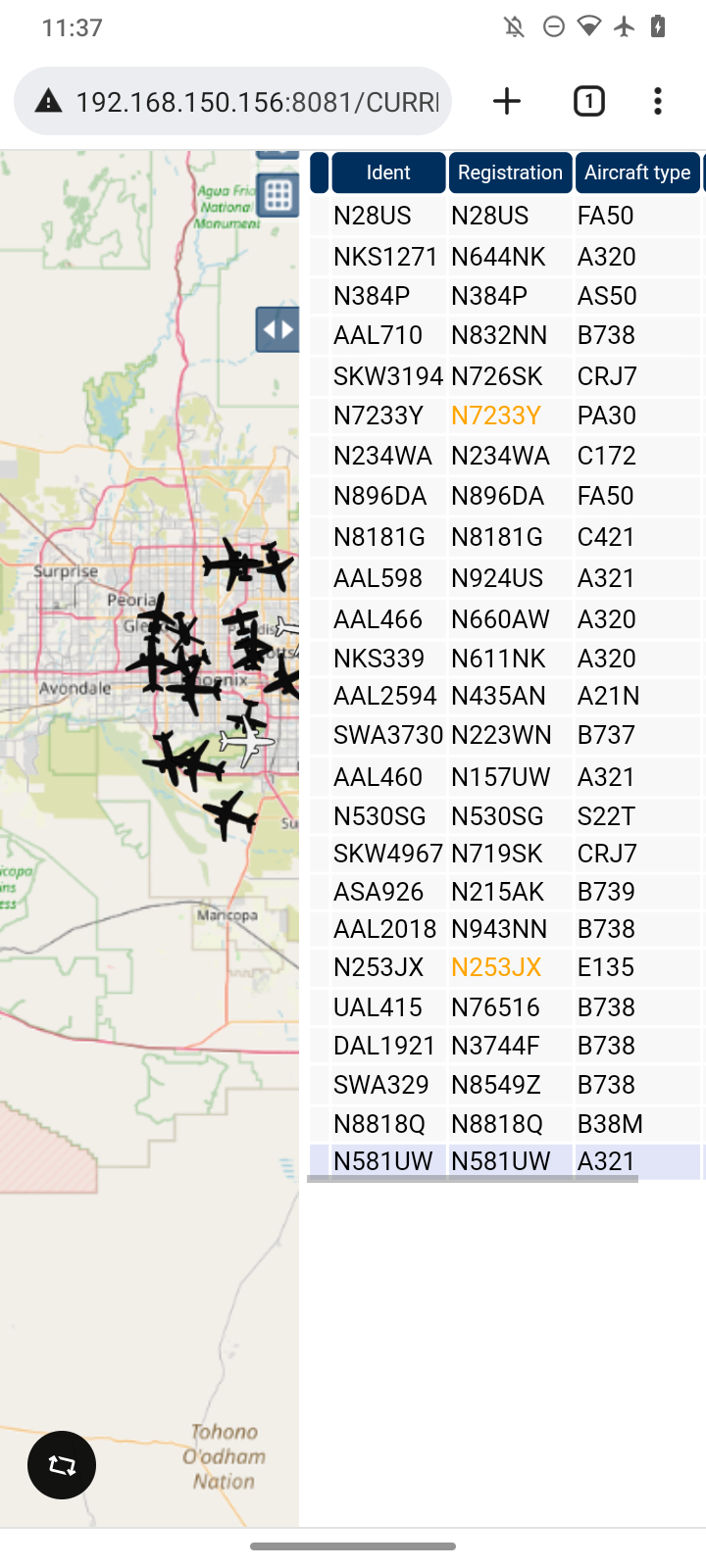Viewport: 706px width, 1568px height.
Task: Open a new browser tab
Action: pos(507,101)
